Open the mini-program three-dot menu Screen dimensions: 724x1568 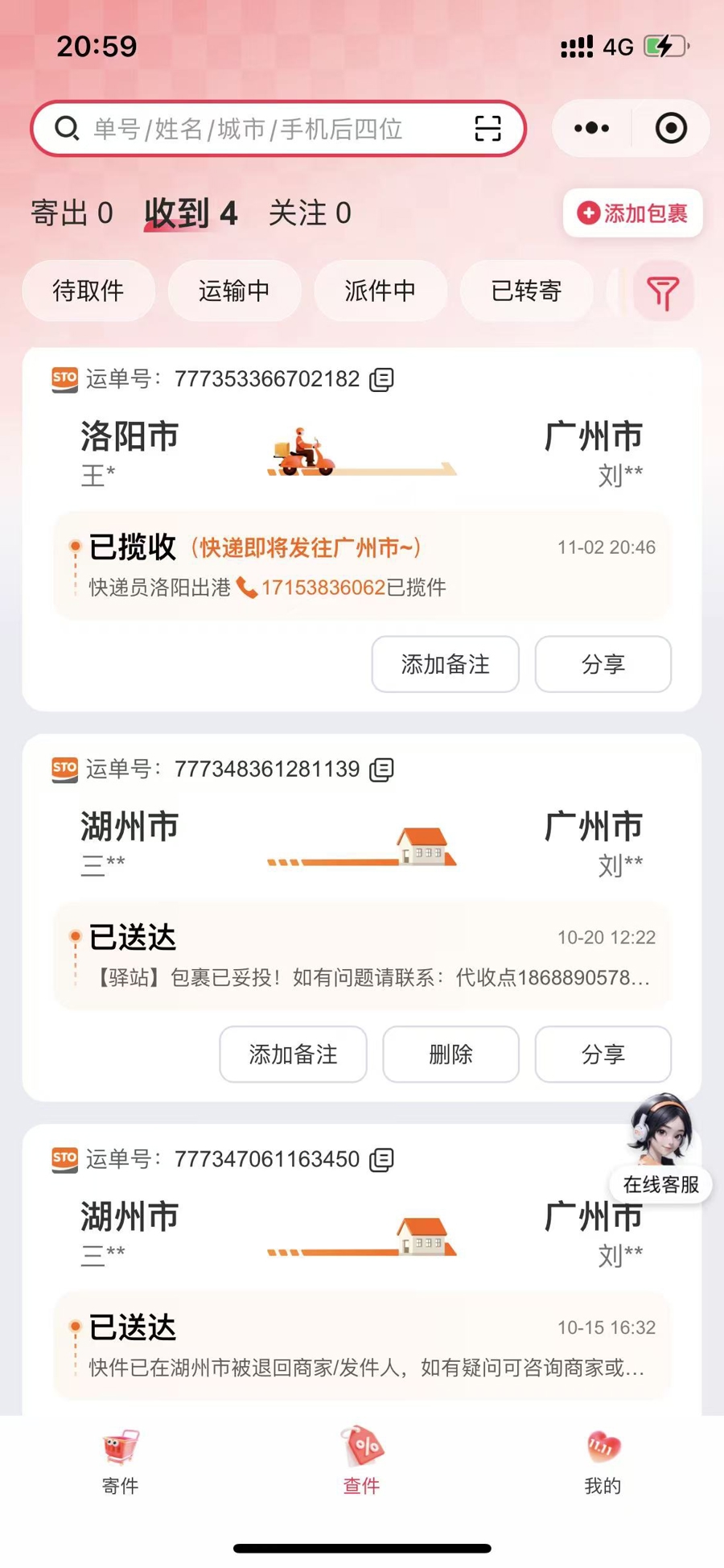(592, 128)
